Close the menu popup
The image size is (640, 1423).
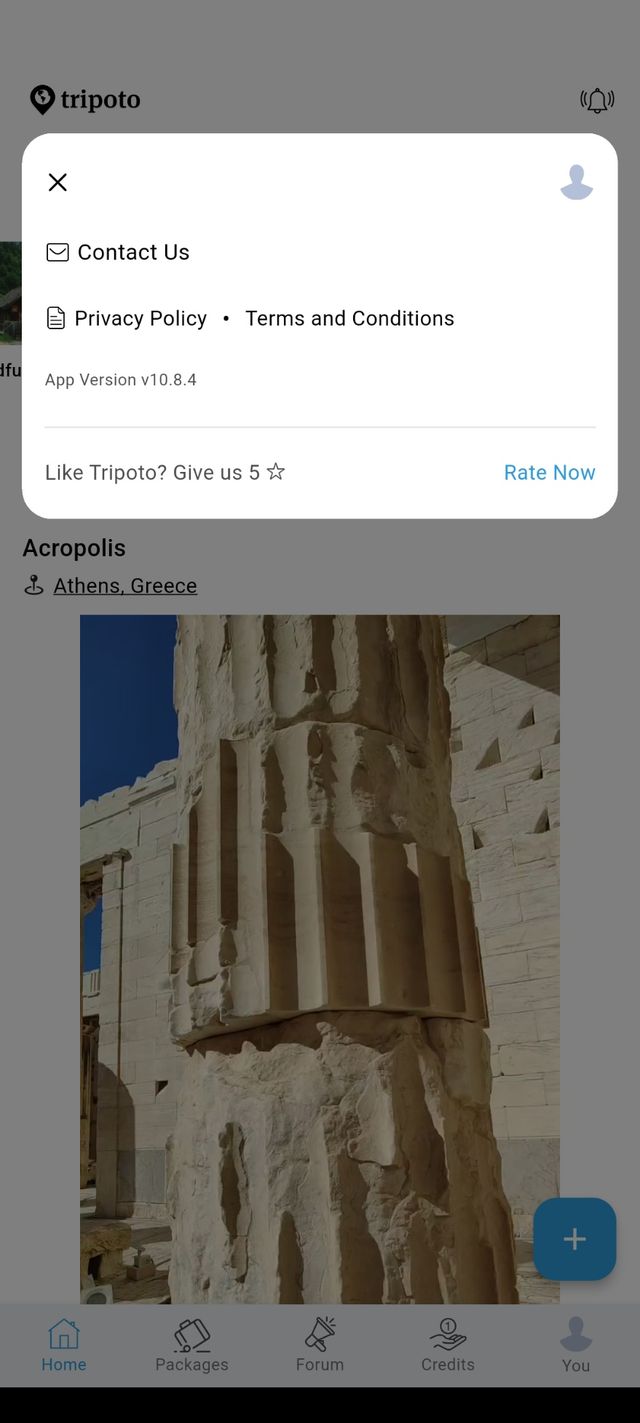pyautogui.click(x=58, y=182)
